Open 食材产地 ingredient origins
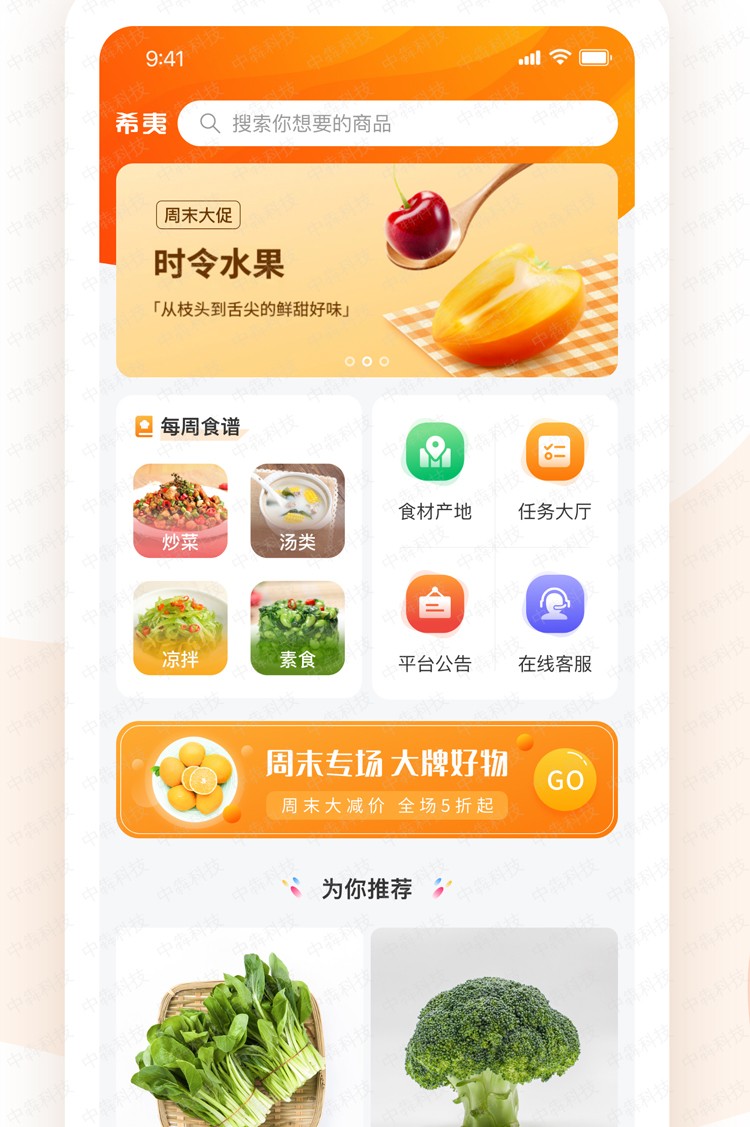The height and width of the screenshot is (1127, 750). point(435,470)
